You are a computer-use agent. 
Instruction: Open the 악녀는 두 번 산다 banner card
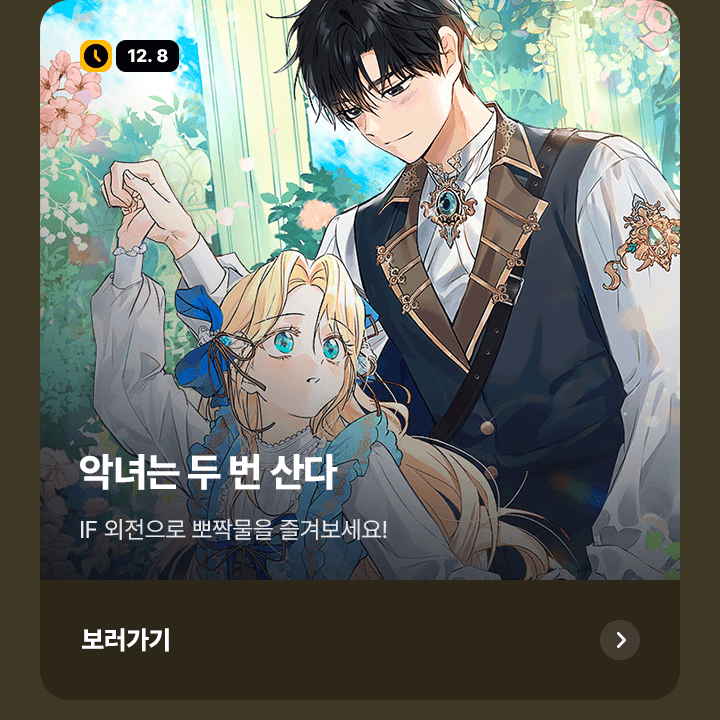click(360, 300)
